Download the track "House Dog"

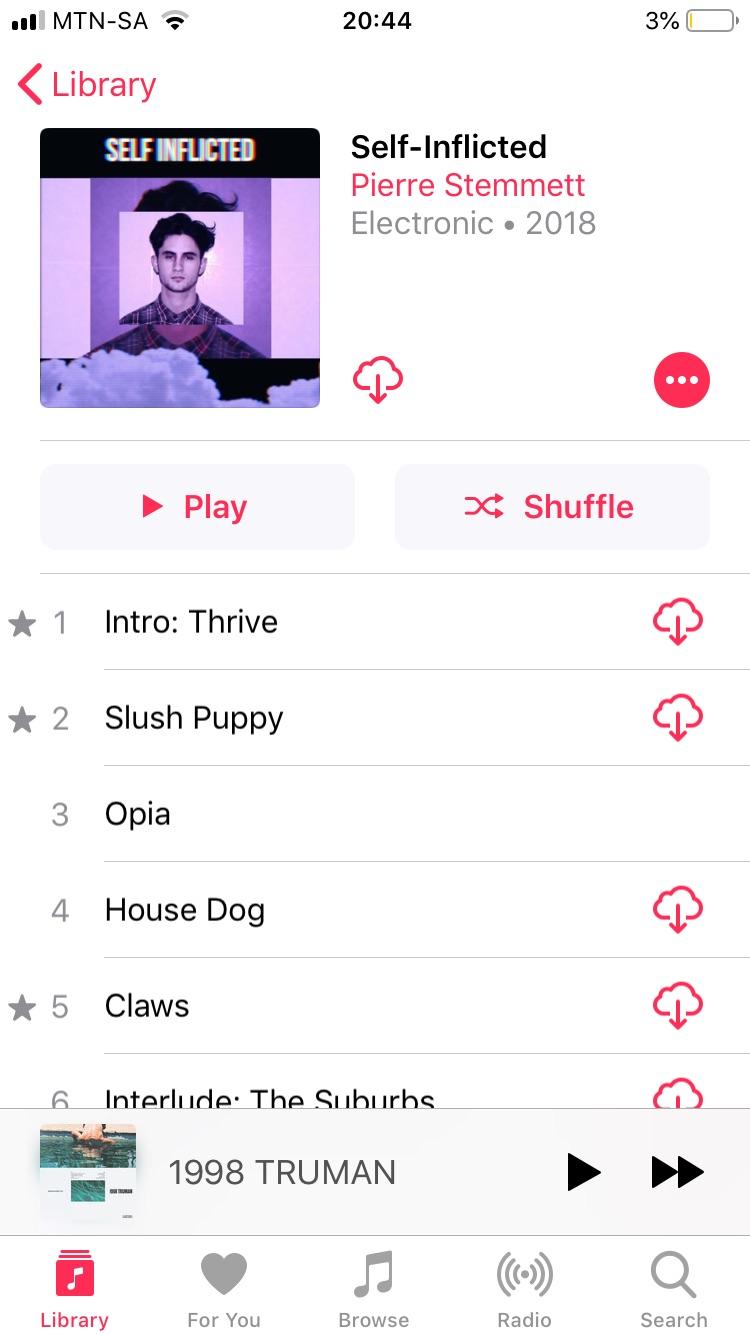coord(678,910)
